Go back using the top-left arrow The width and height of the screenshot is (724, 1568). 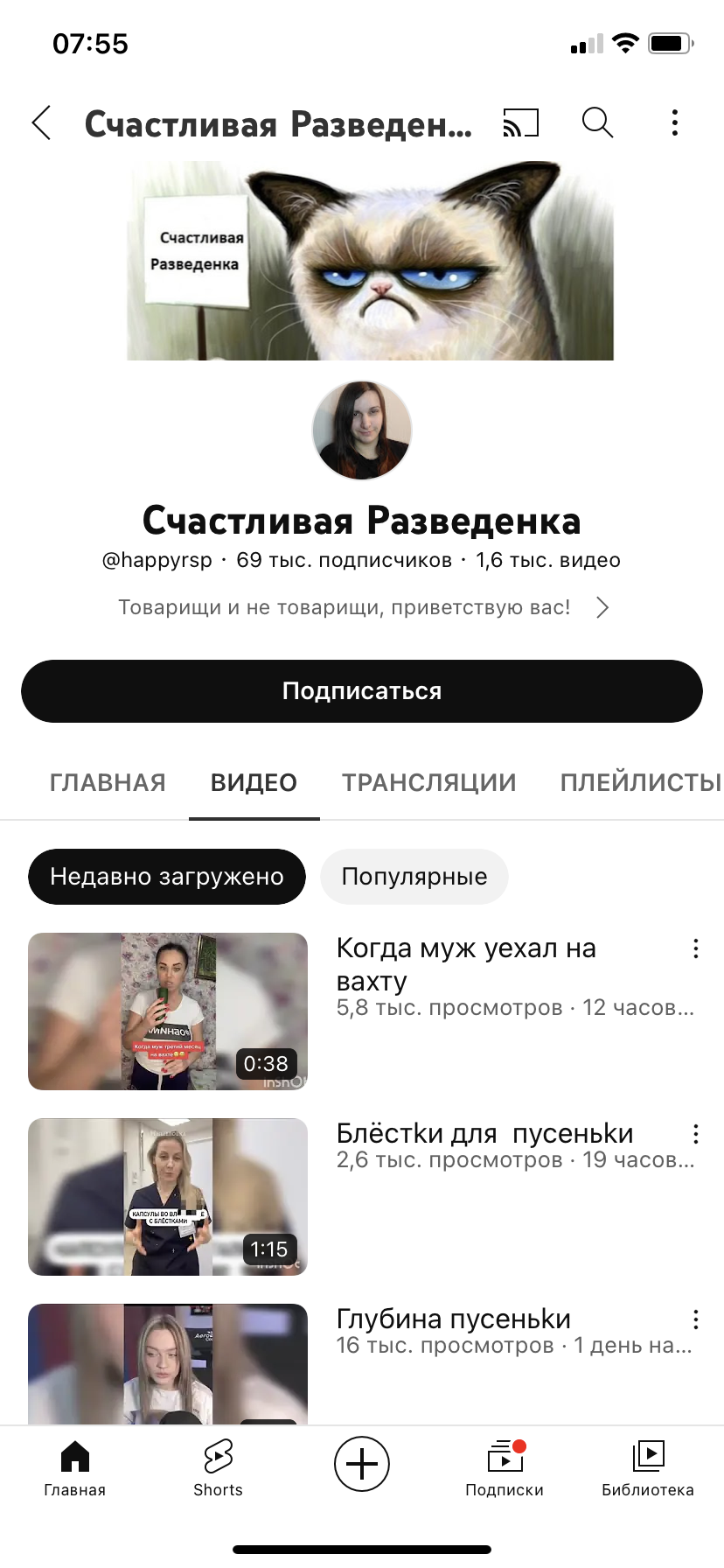(x=41, y=123)
